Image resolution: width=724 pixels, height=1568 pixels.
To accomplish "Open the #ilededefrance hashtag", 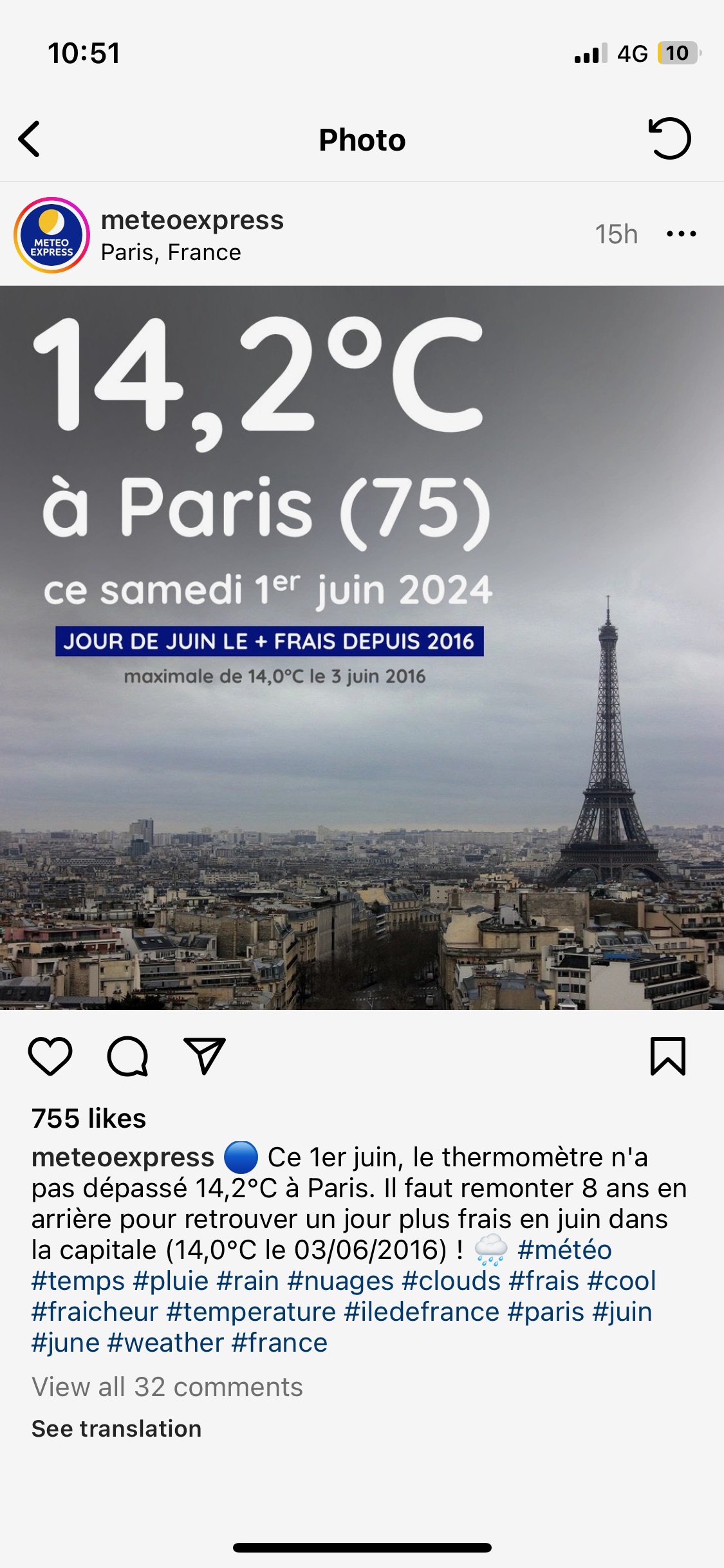I will coord(422,1312).
